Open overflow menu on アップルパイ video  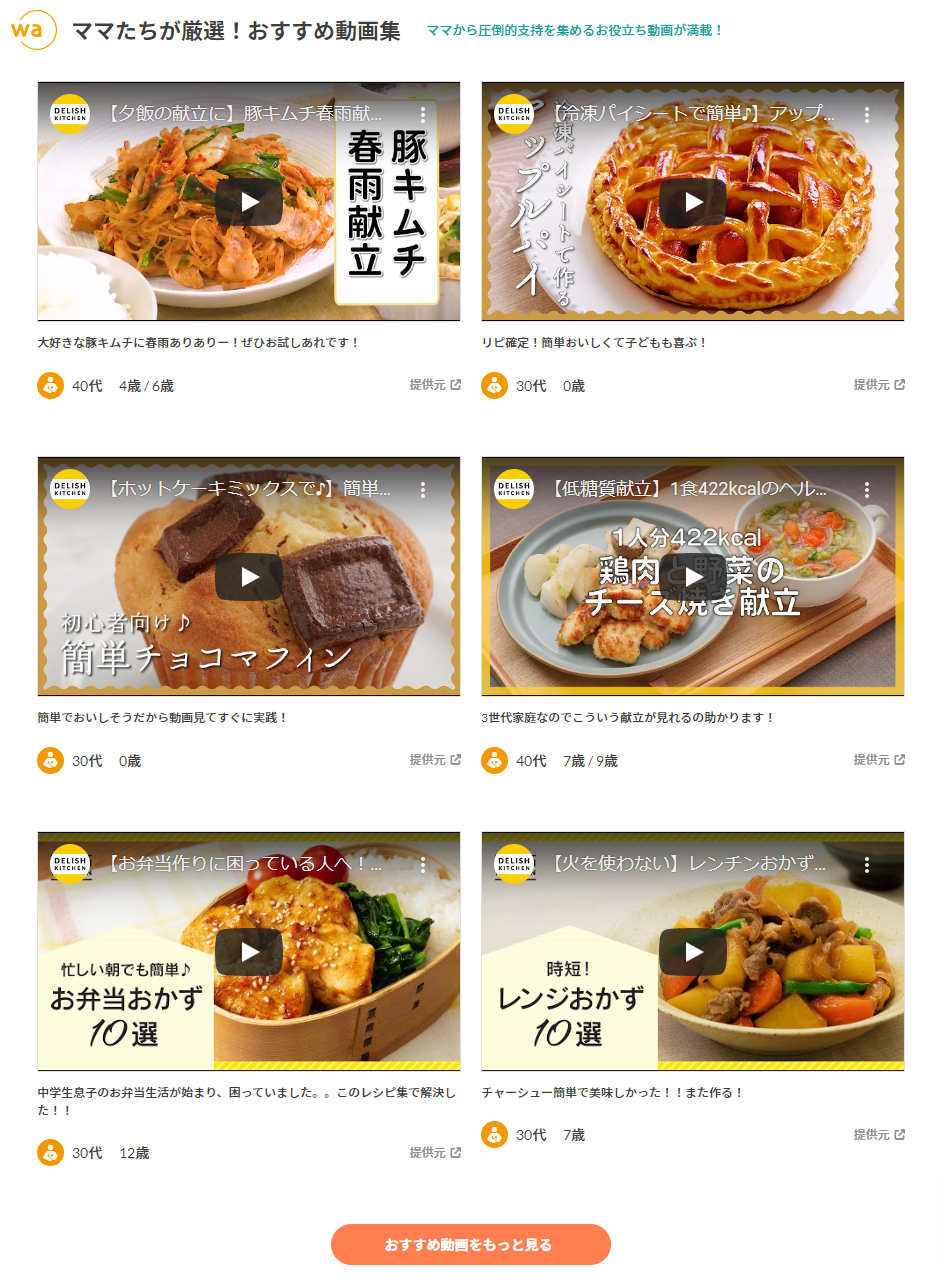[x=867, y=114]
